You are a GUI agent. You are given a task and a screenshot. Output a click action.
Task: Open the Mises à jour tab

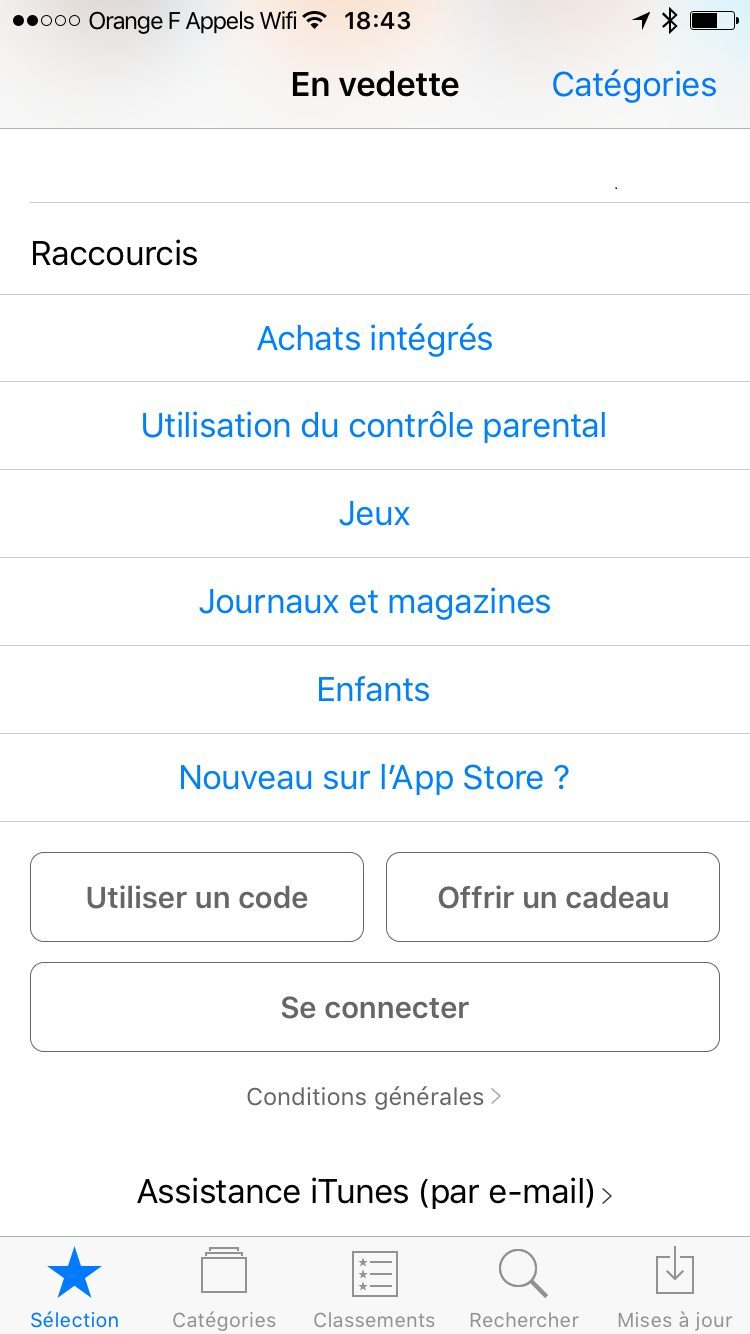pos(674,1288)
